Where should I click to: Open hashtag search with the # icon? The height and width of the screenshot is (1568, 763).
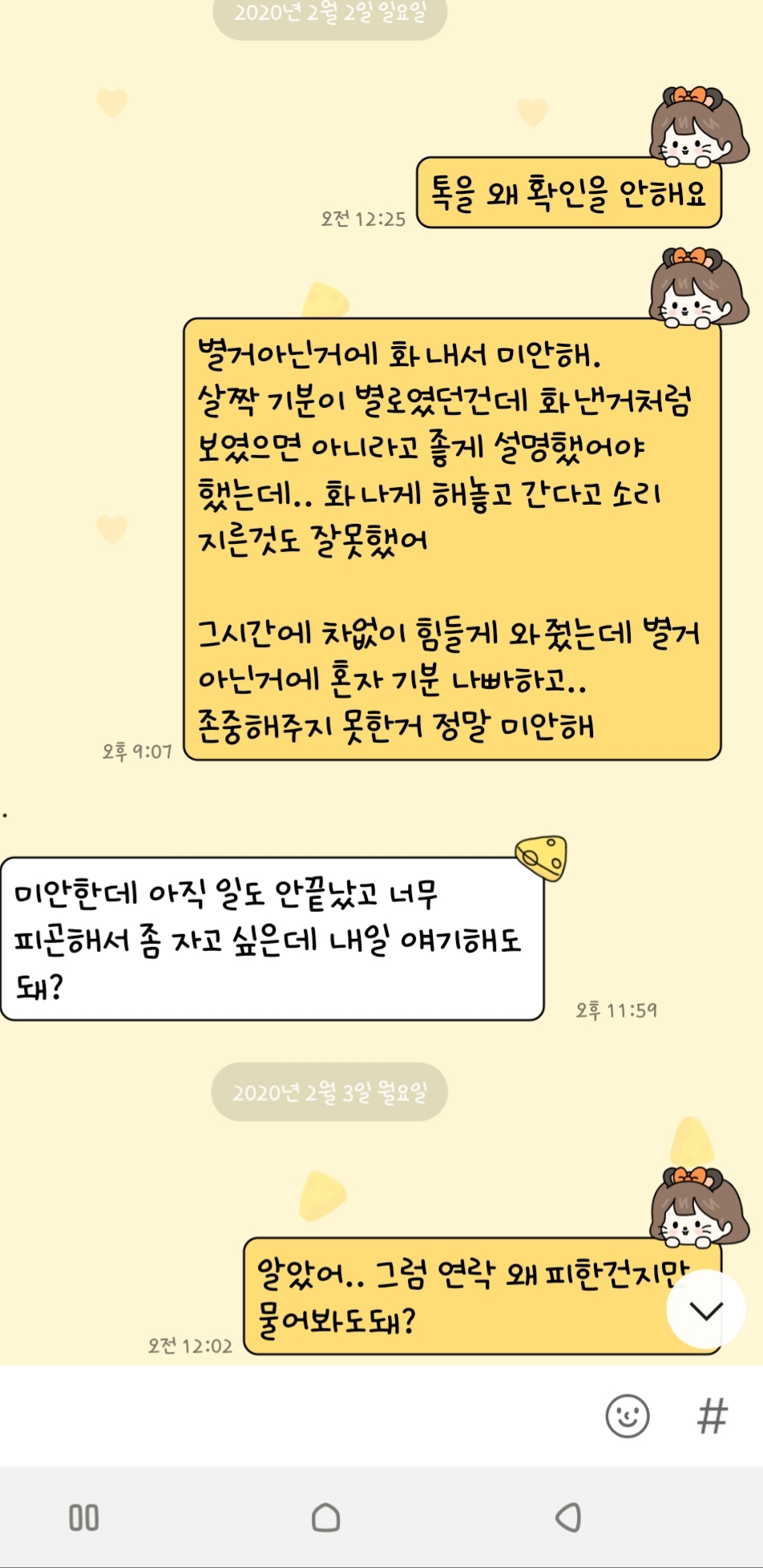[x=712, y=1416]
